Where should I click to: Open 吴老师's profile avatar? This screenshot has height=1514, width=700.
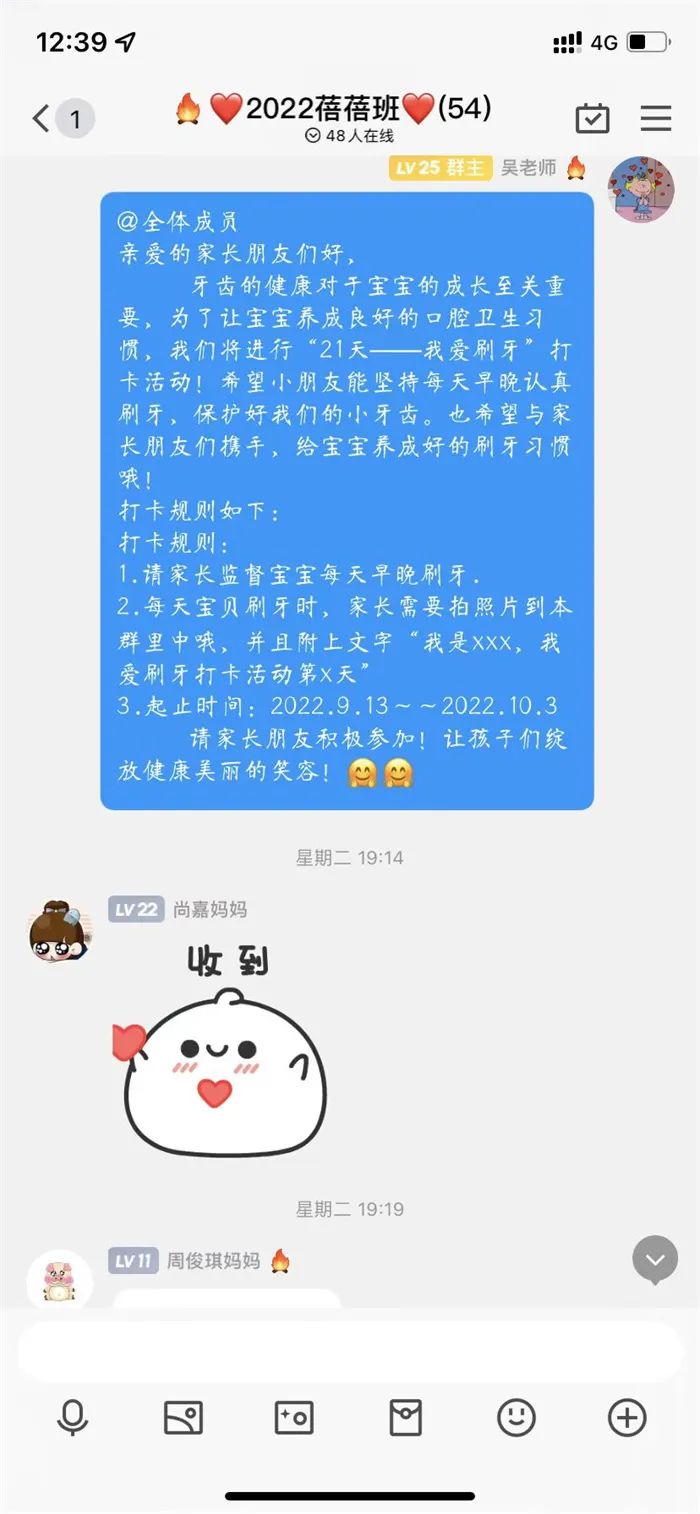pyautogui.click(x=641, y=189)
